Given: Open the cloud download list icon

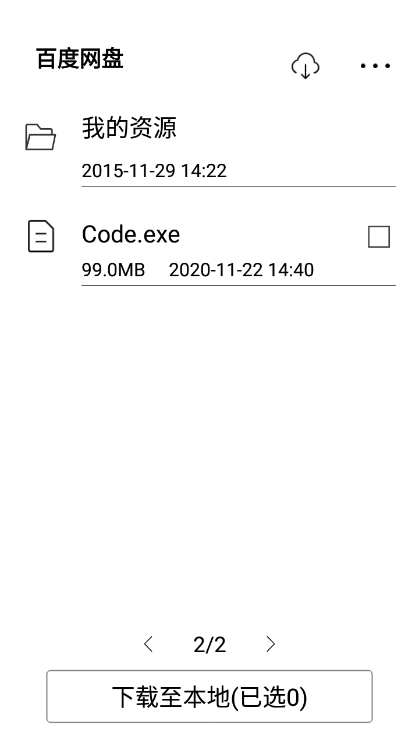Looking at the screenshot, I should click(x=305, y=66).
